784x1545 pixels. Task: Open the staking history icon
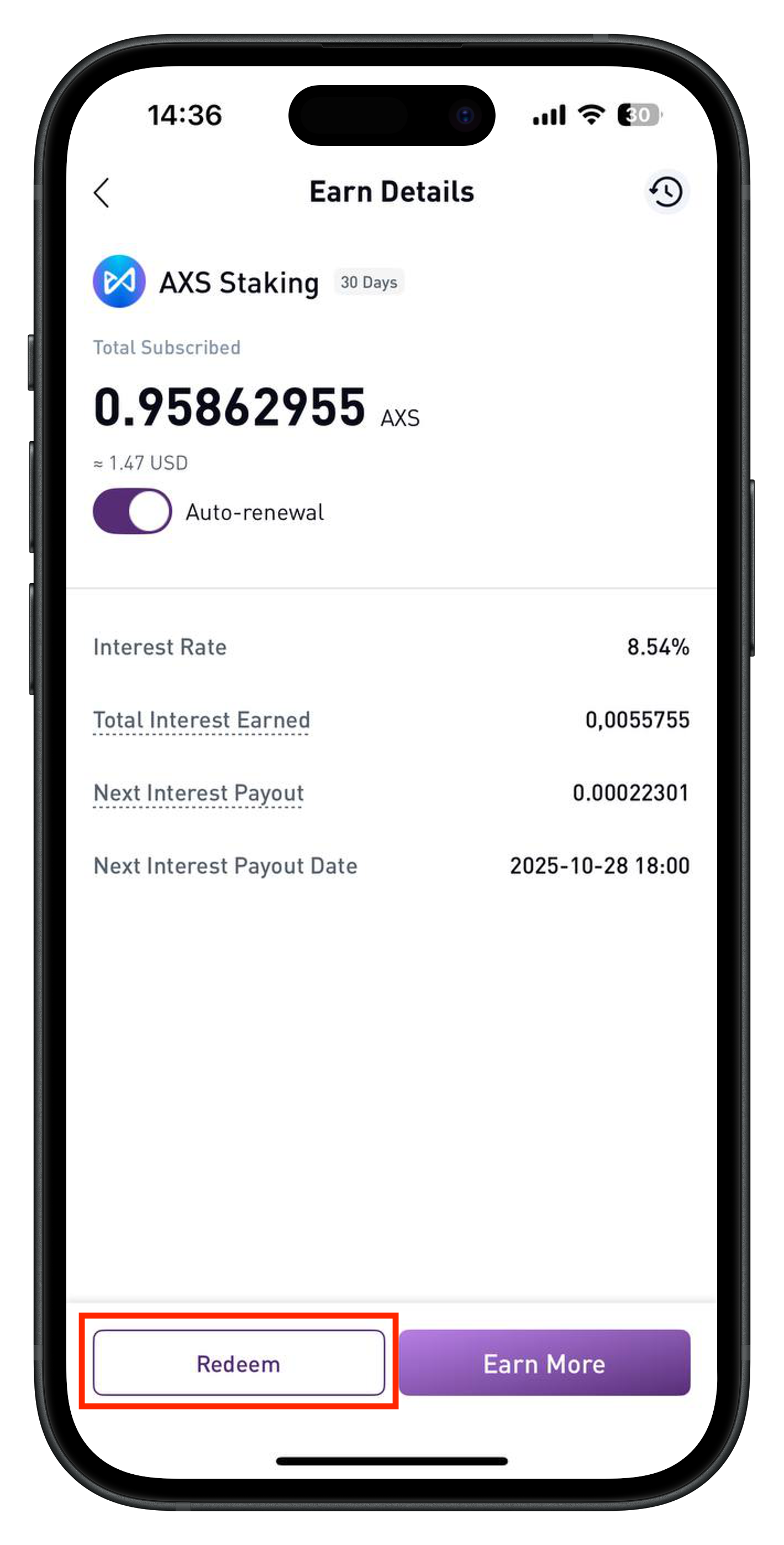coord(666,192)
